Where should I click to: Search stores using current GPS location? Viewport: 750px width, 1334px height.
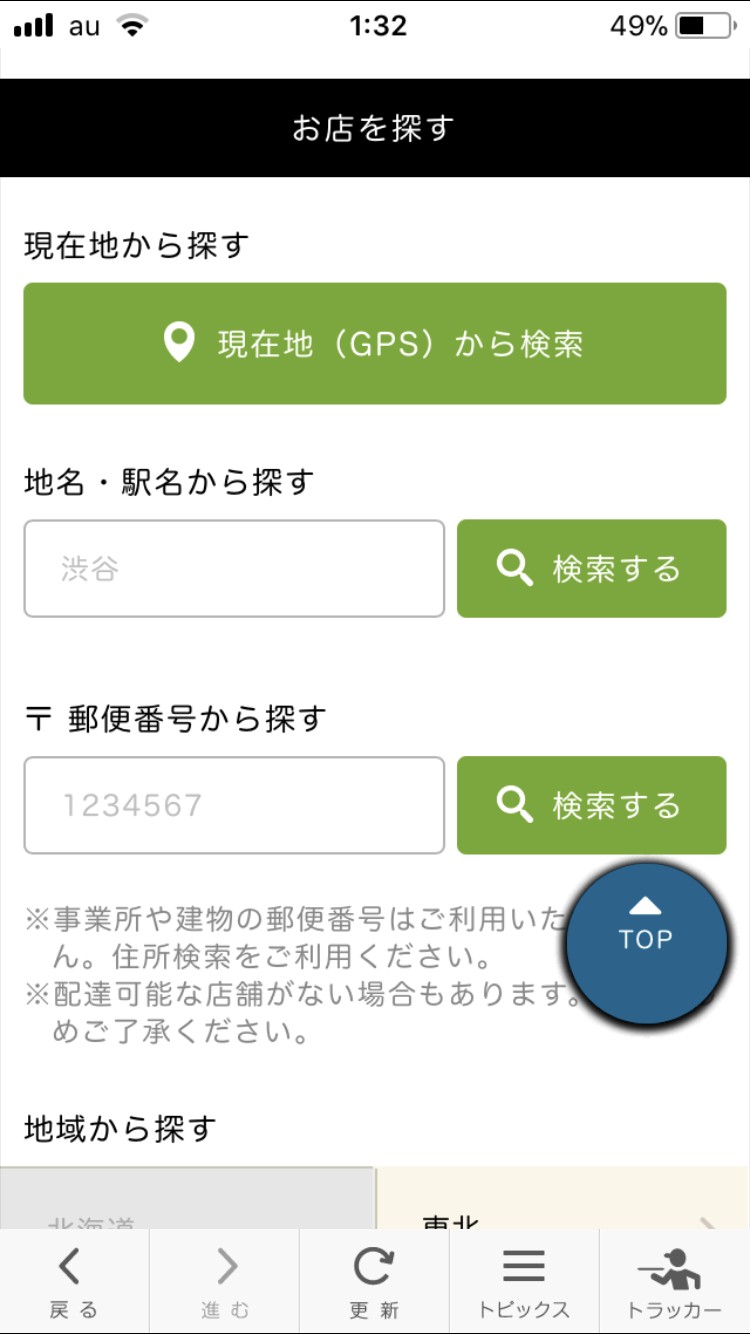click(x=375, y=343)
